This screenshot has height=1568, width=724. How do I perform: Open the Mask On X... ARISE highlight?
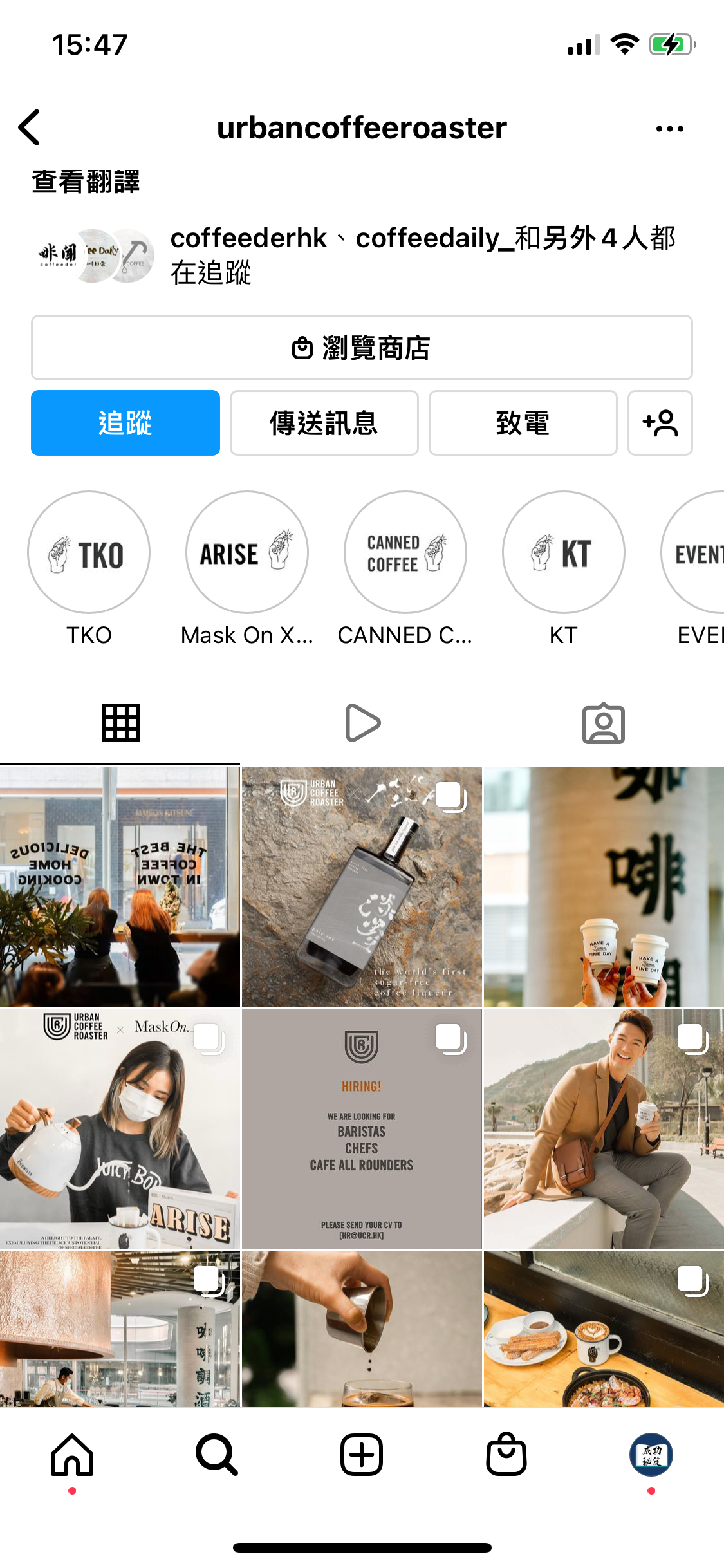click(x=247, y=552)
